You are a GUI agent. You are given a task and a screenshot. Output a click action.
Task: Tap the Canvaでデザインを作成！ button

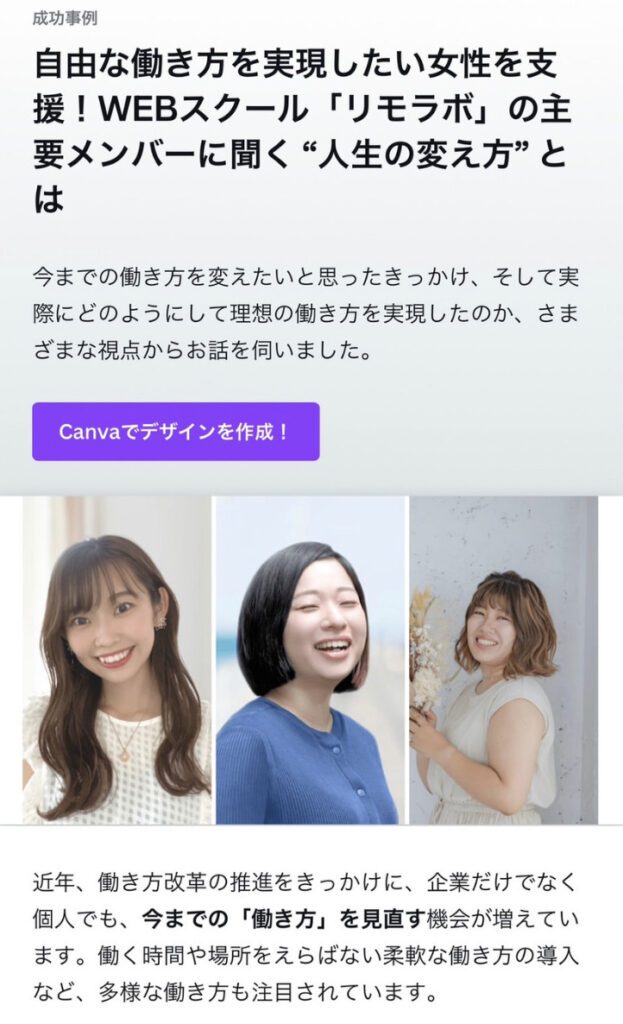[x=175, y=432]
